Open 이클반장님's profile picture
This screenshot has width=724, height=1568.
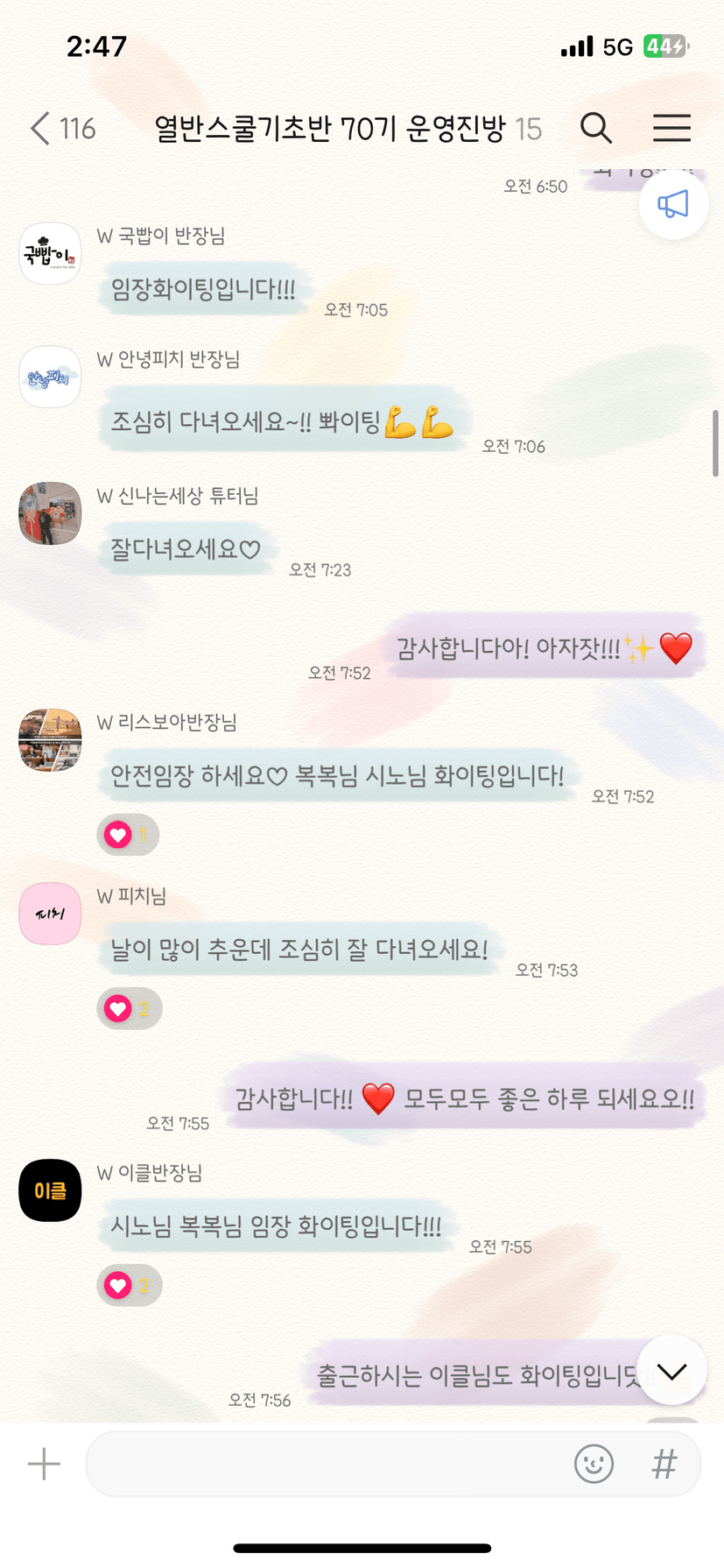tap(50, 1190)
